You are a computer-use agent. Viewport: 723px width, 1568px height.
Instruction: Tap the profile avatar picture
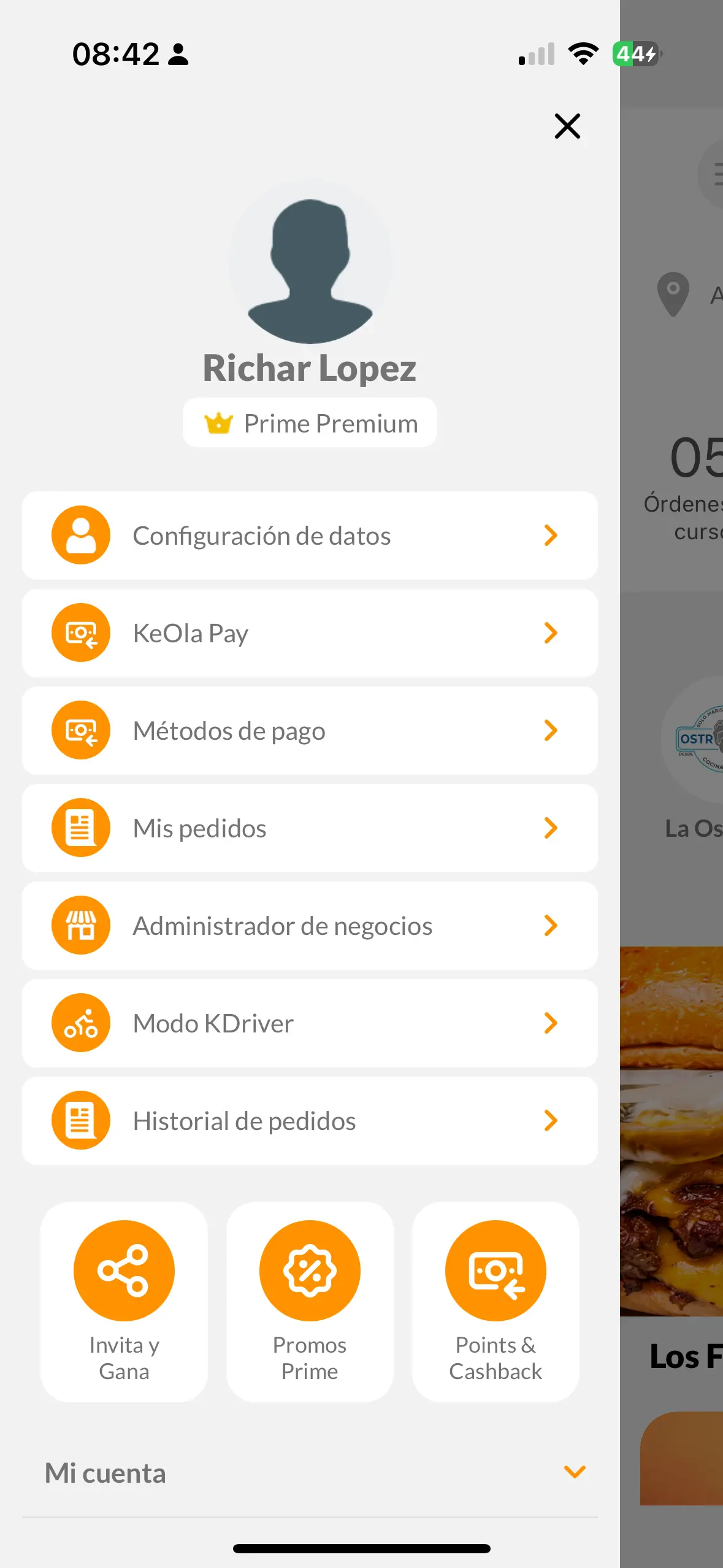(310, 262)
